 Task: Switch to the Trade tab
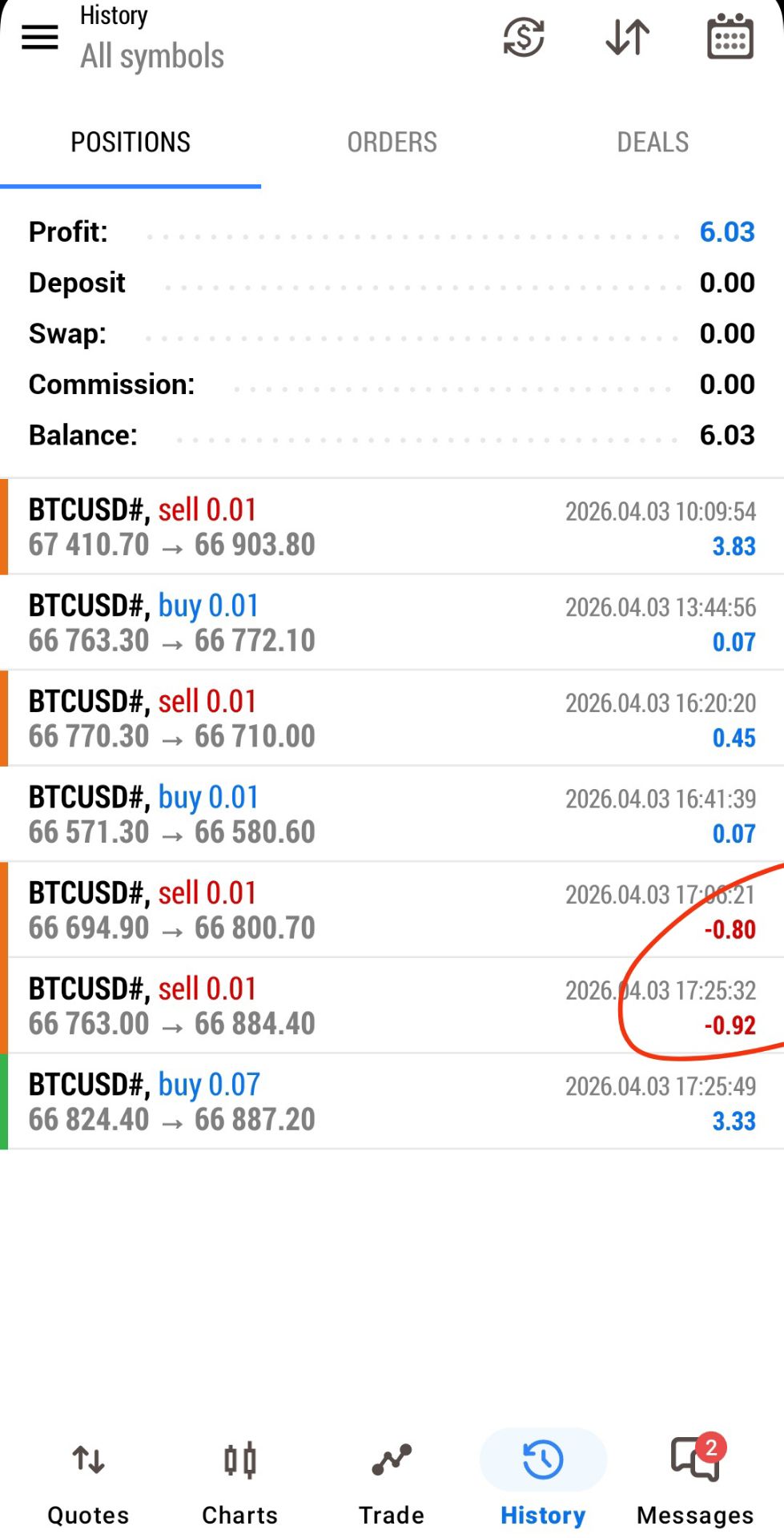click(392, 1480)
